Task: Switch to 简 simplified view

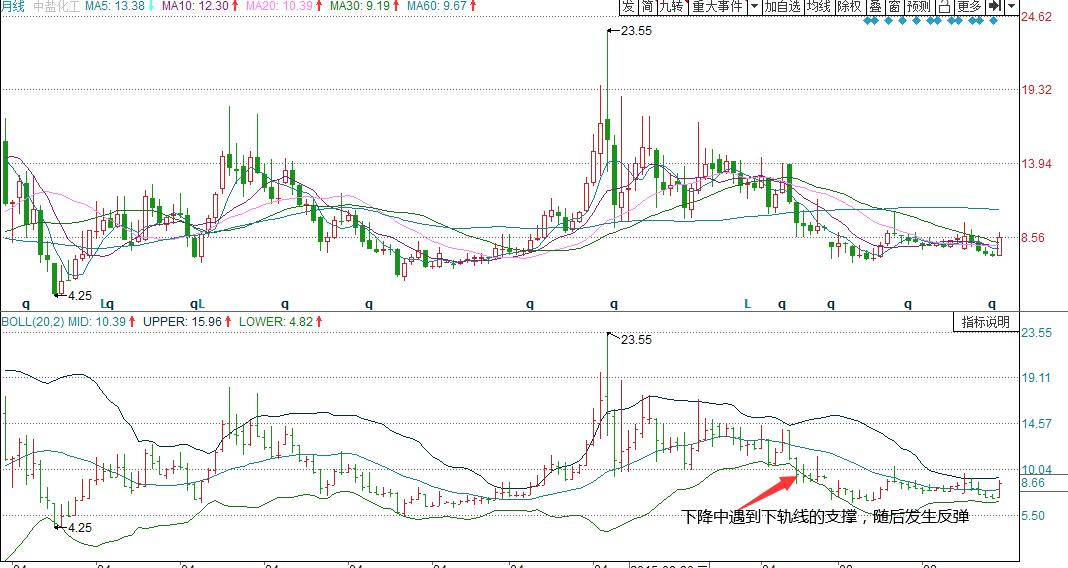Action: click(648, 6)
